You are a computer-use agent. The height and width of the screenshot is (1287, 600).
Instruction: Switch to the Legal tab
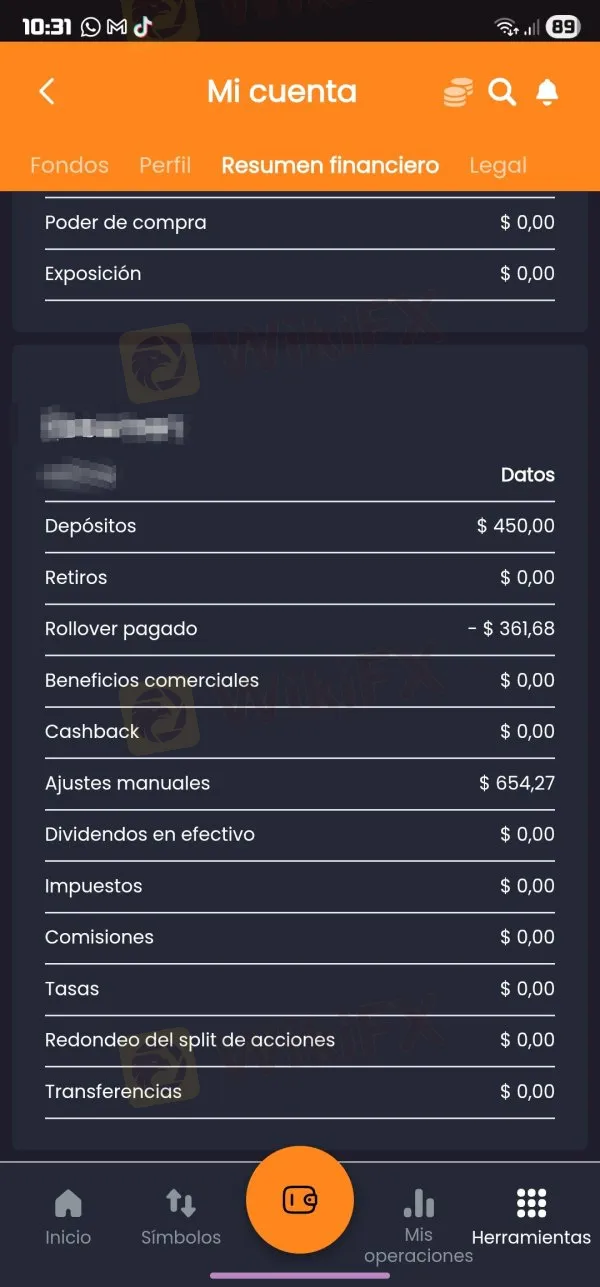[x=497, y=165]
